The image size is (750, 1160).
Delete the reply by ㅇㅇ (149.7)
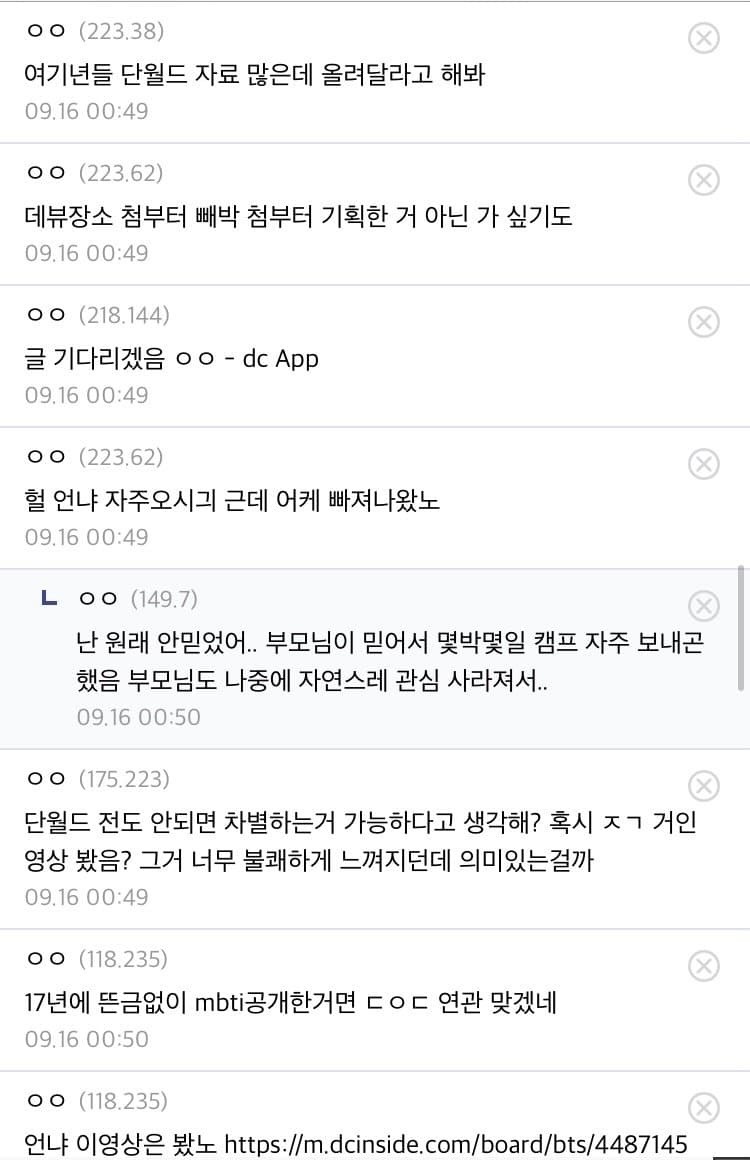pos(703,606)
